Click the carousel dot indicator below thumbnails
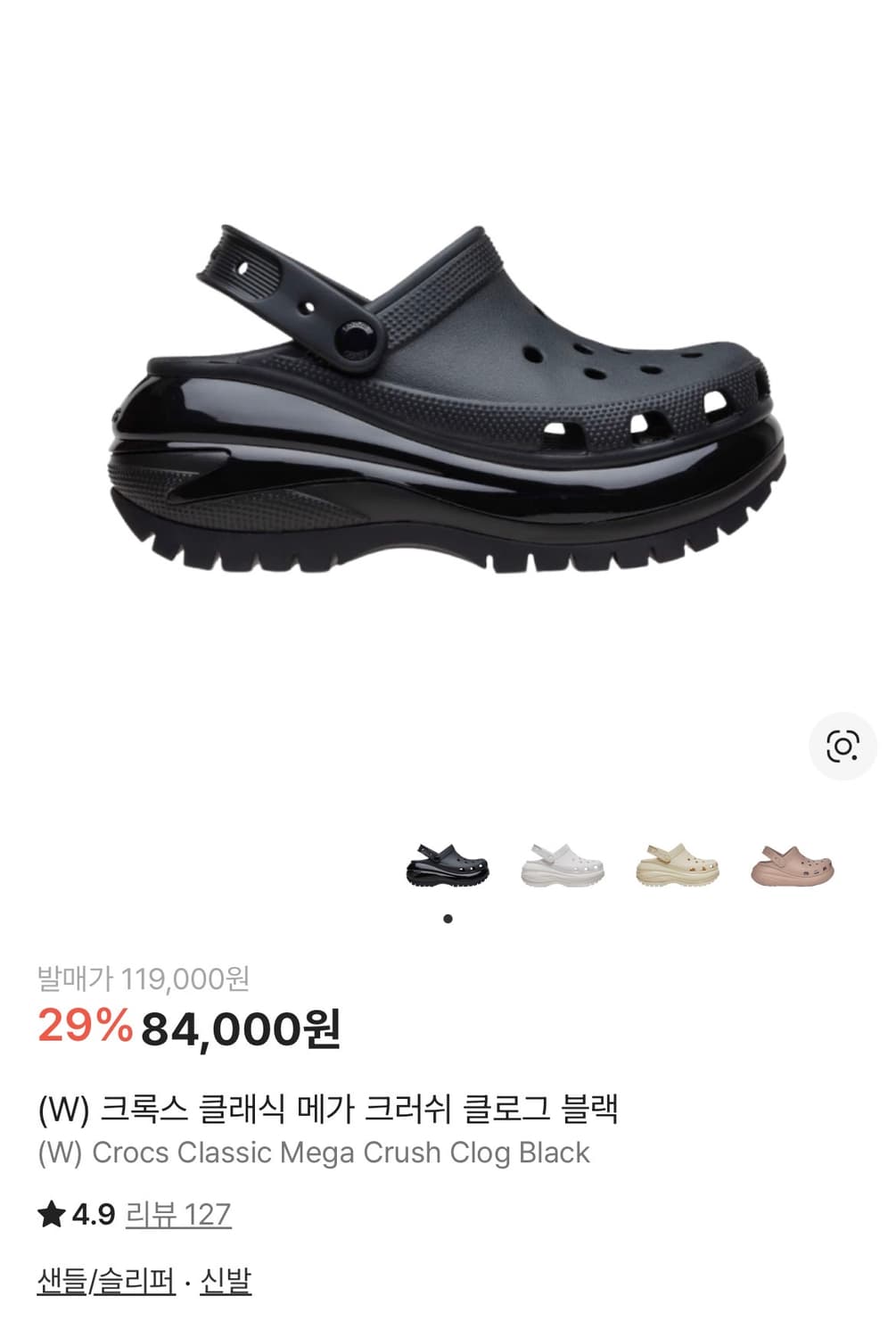Image resolution: width=896 pixels, height=1338 pixels. point(448,916)
